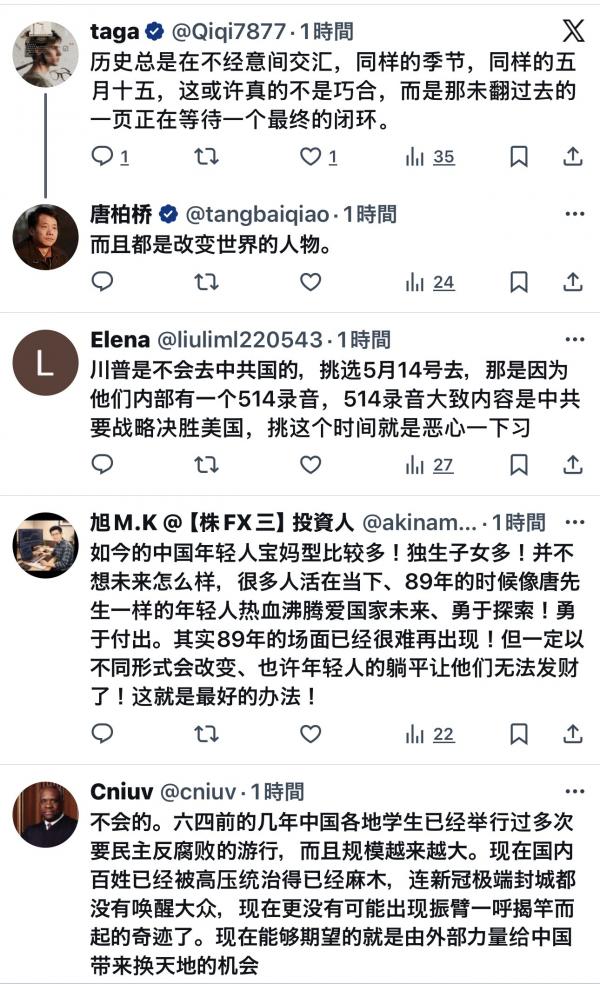Open overflow menu on 唐柏桥's reply

click(574, 214)
